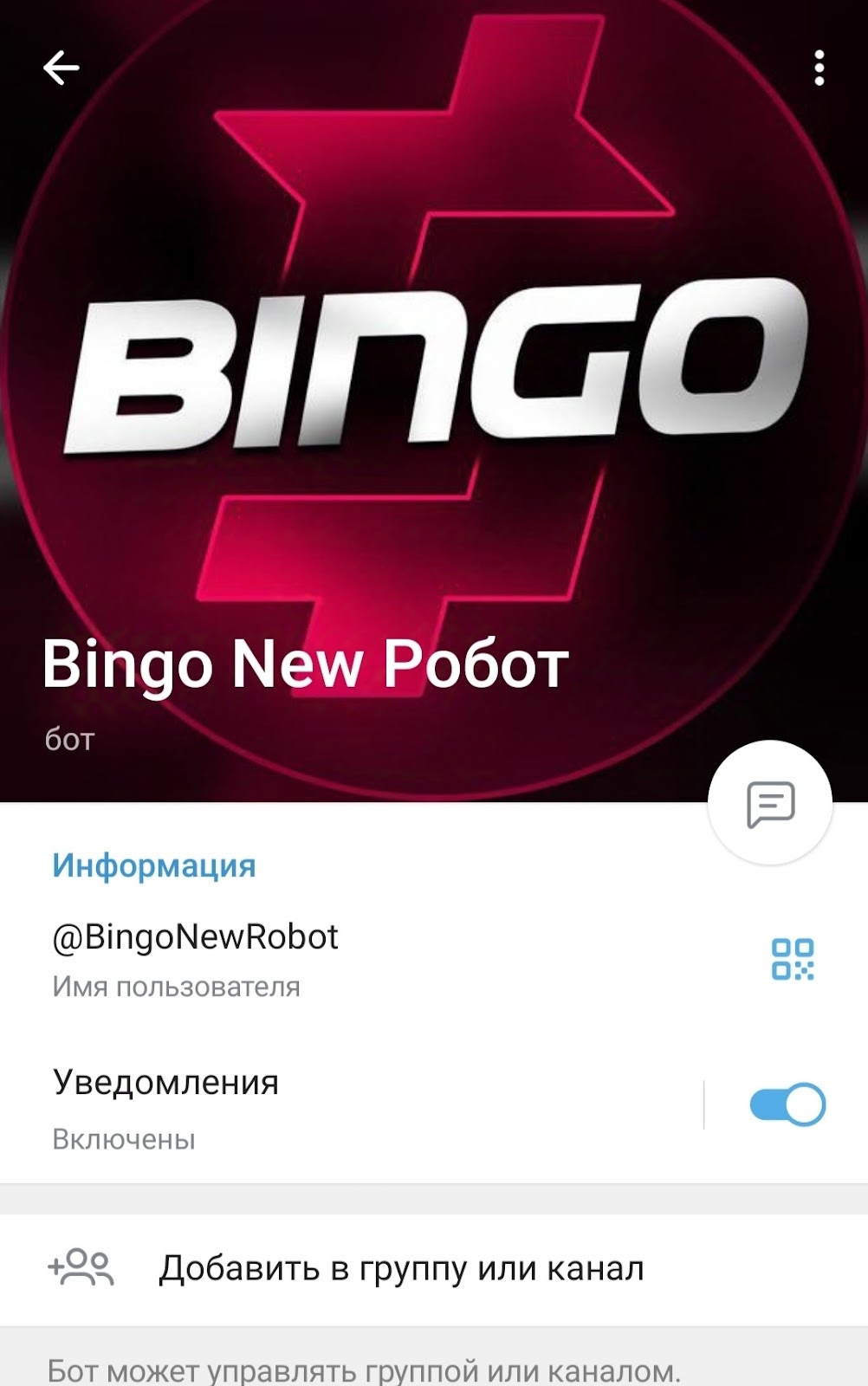Tap the Включены status text

(124, 1138)
